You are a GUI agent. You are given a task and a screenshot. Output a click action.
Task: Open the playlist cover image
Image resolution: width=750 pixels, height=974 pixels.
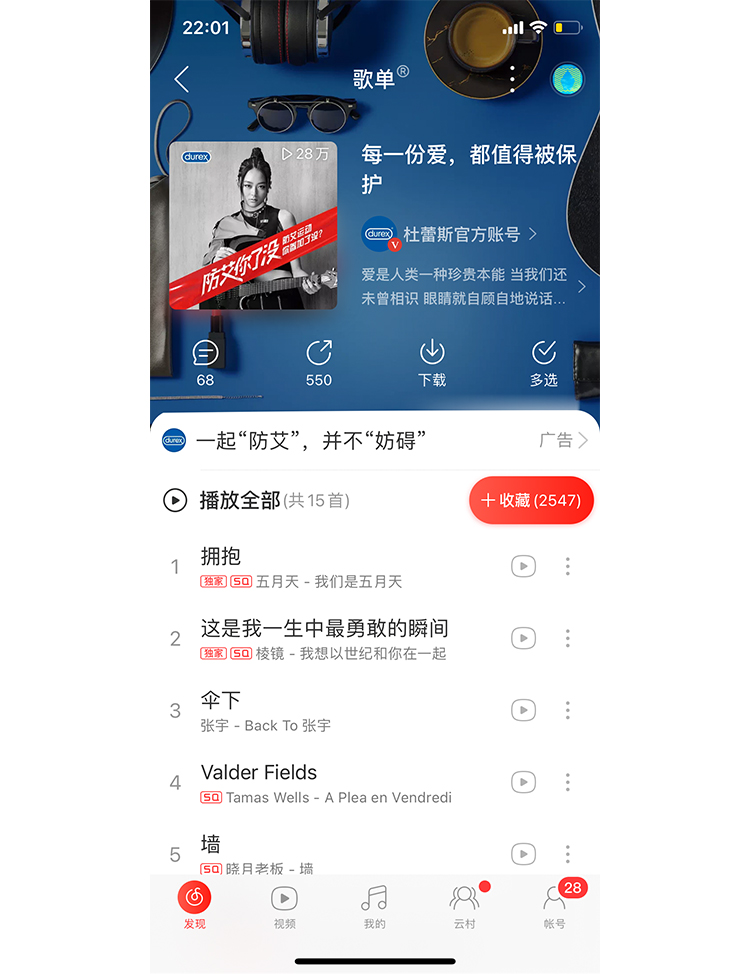[x=253, y=226]
